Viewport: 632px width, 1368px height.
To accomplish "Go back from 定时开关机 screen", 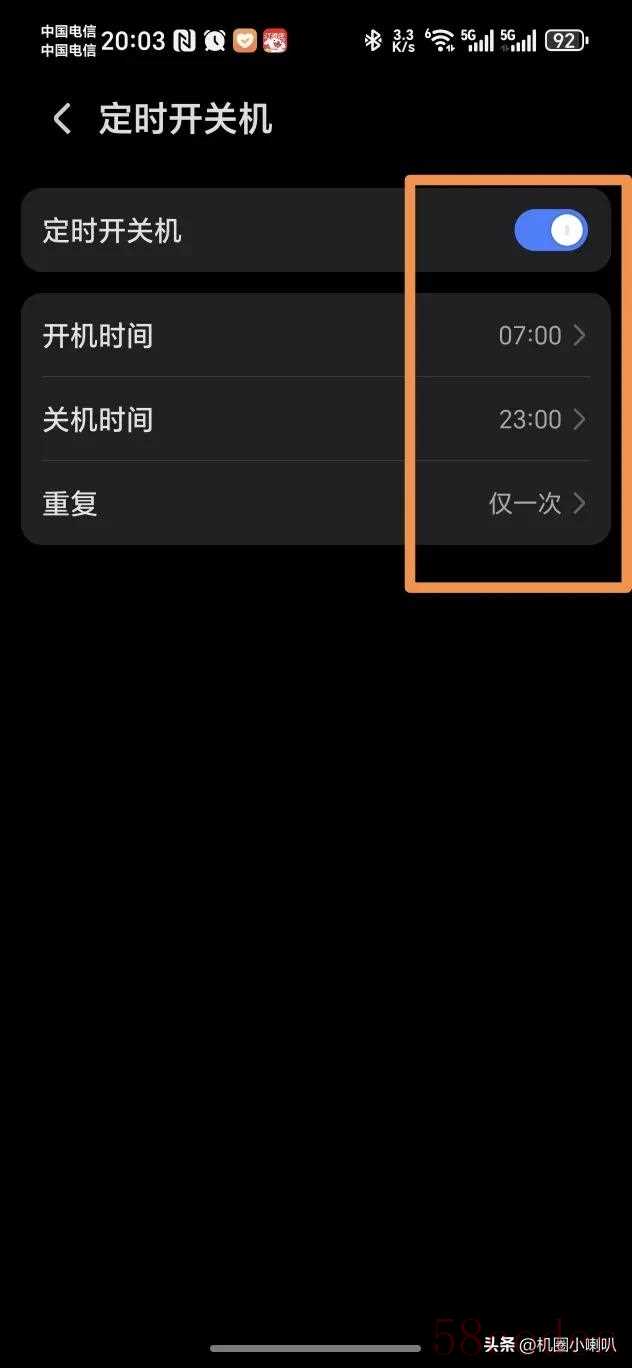I will point(62,120).
